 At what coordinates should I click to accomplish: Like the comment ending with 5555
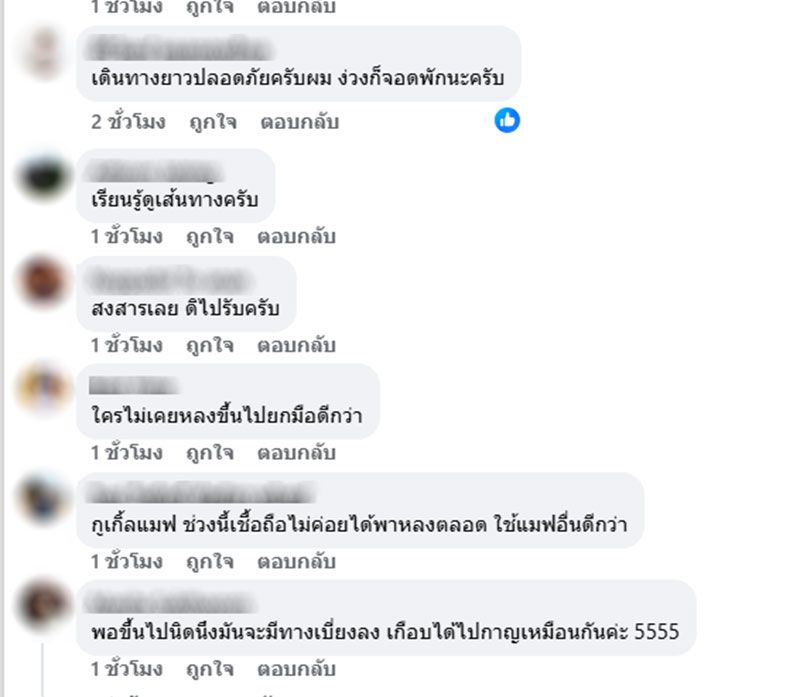[x=210, y=669]
